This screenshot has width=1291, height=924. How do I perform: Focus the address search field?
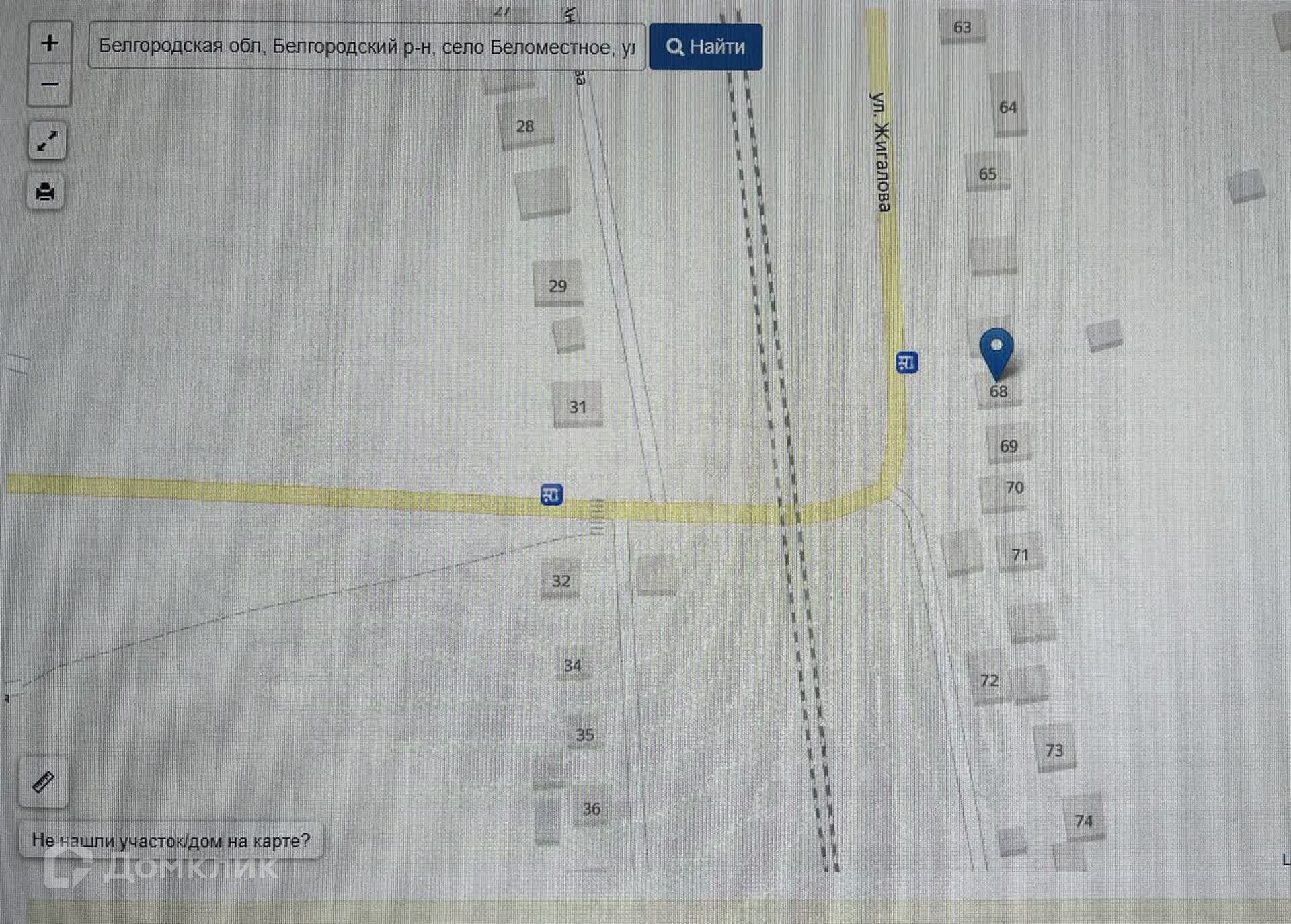(x=366, y=46)
